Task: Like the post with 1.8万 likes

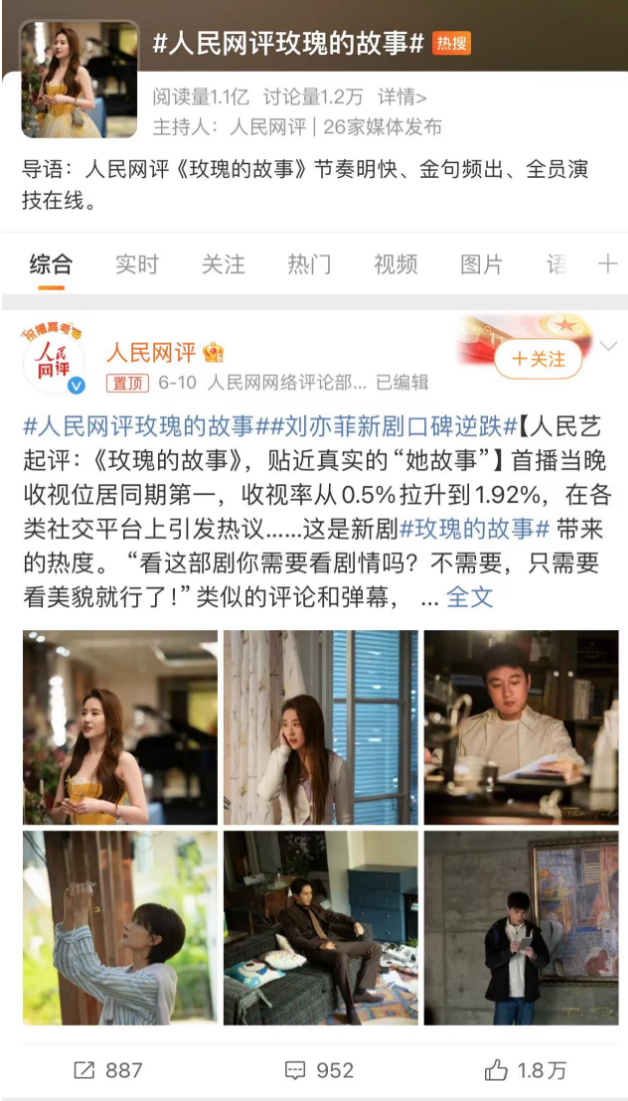Action: [x=526, y=1070]
